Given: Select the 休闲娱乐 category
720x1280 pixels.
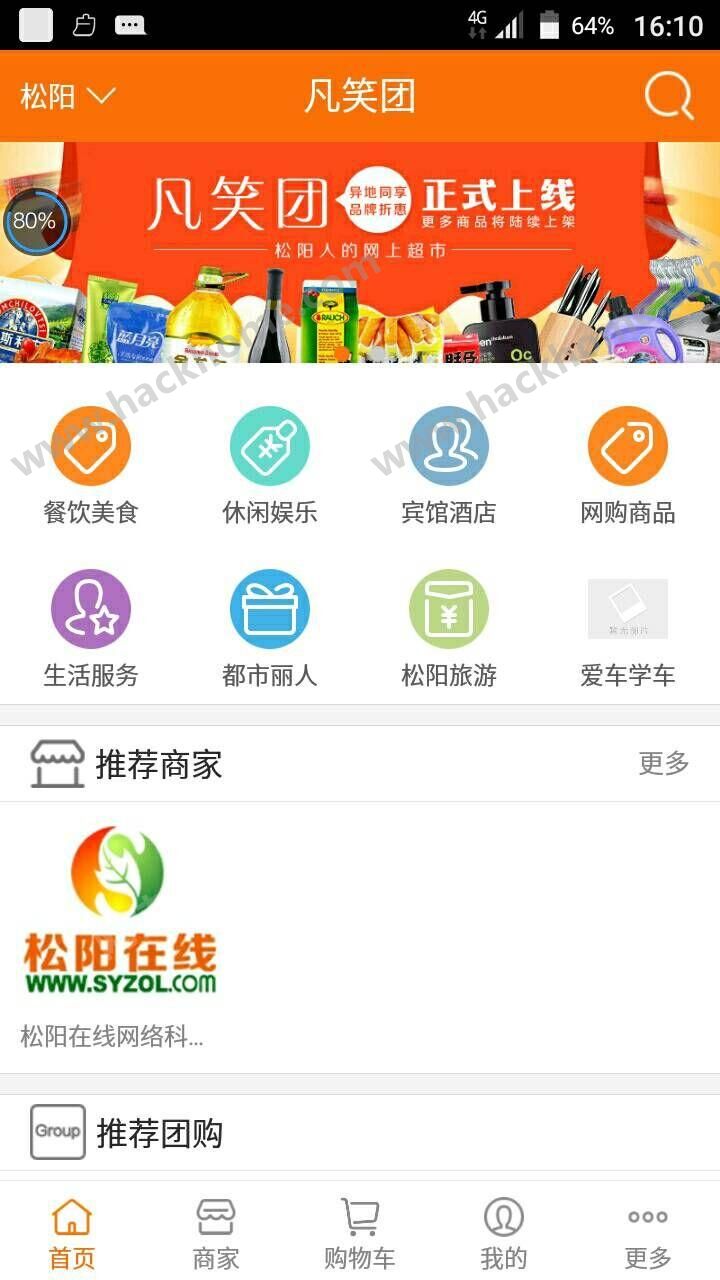Looking at the screenshot, I should point(270,466).
